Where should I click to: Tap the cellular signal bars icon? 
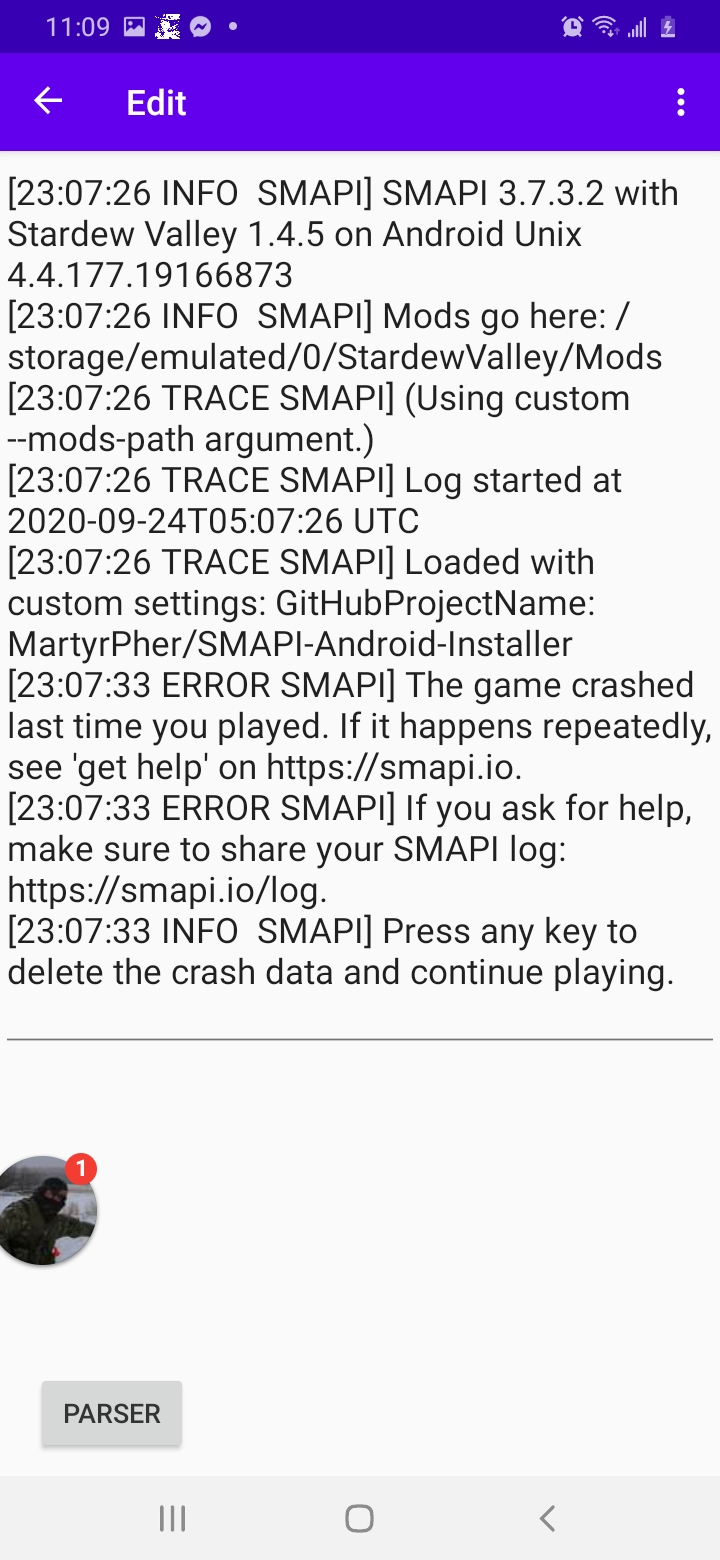coord(637,26)
